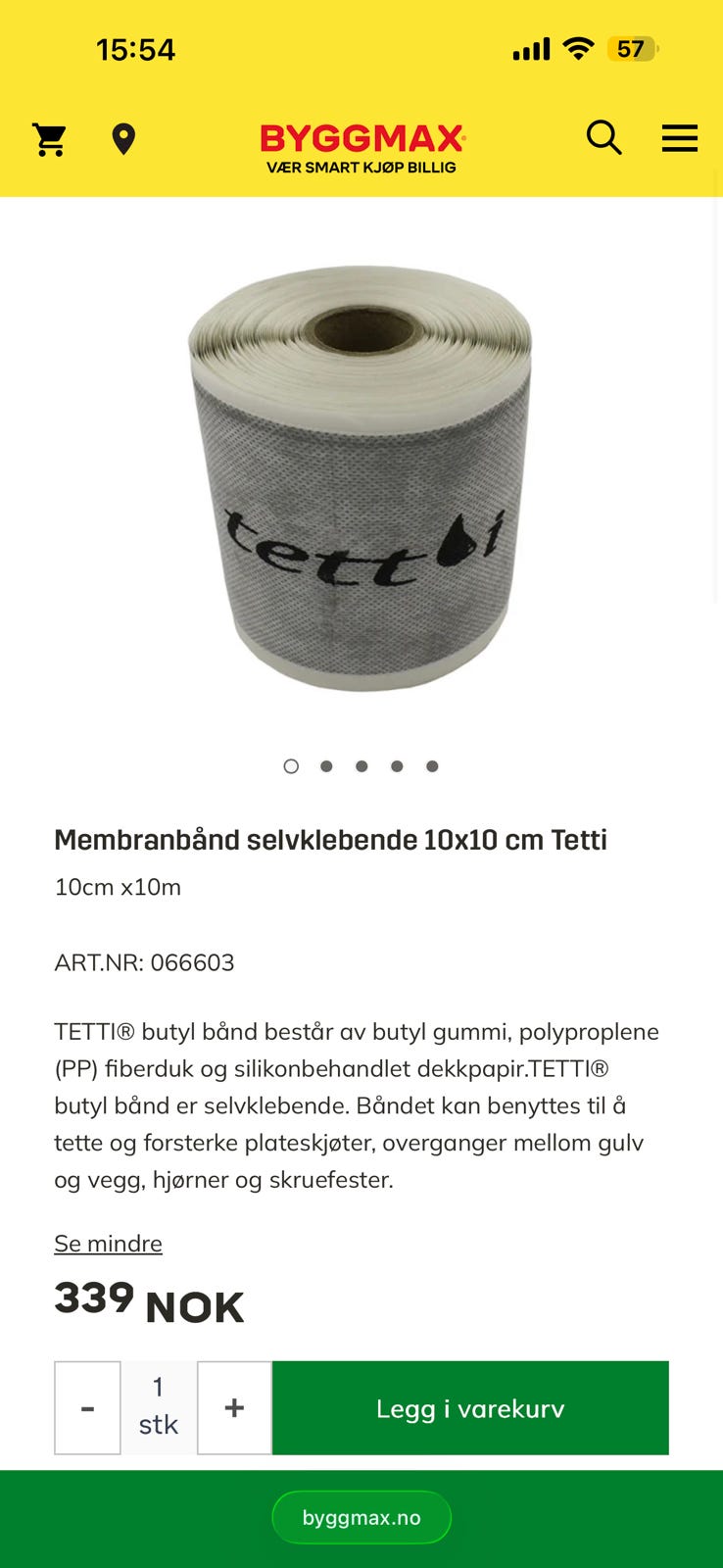Open the hamburger menu
The height and width of the screenshot is (1568, 723).
coord(680,138)
